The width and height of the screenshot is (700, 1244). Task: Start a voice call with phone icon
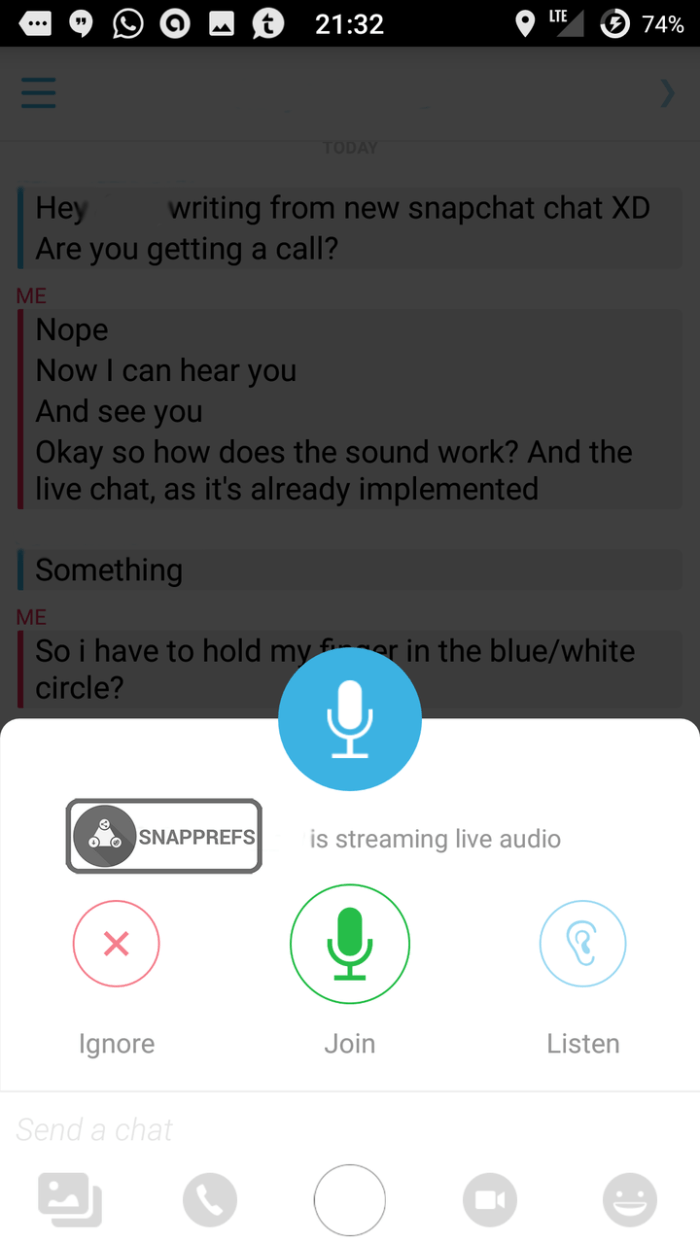tap(210, 1200)
